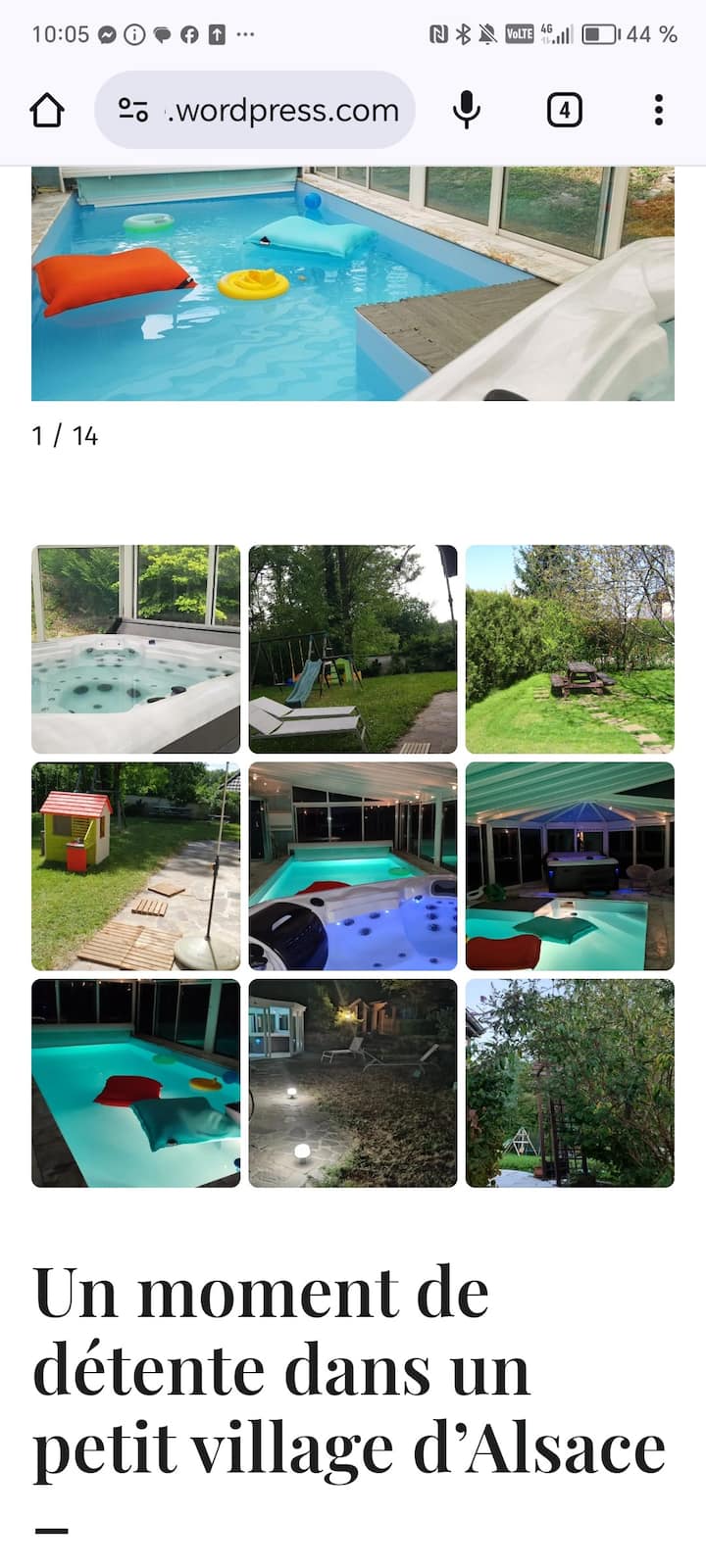This screenshot has width=706, height=1568.
Task: Open the large pool slideshow image
Action: pyautogui.click(x=353, y=284)
